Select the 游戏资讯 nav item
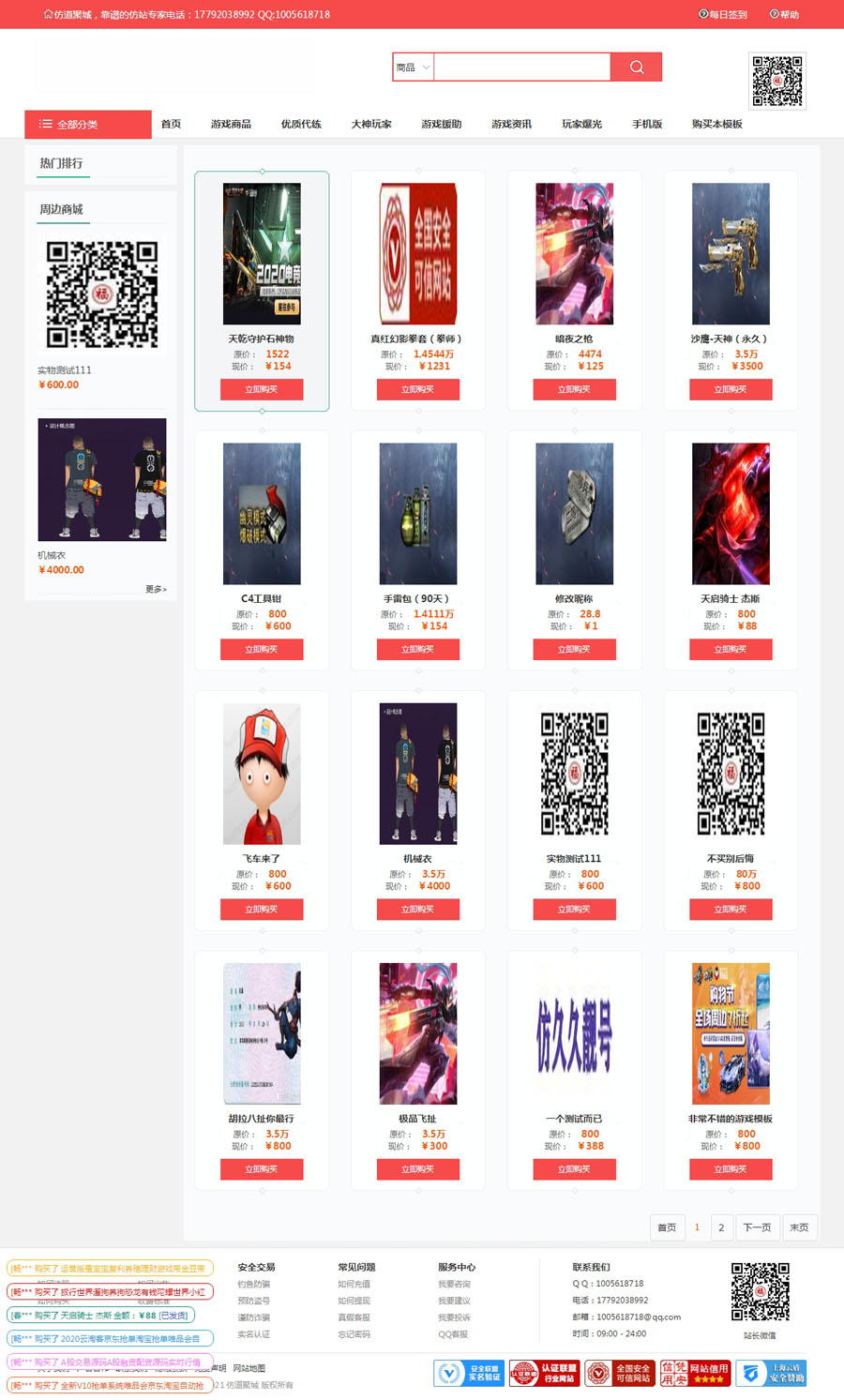The height and width of the screenshot is (1400, 844). pyautogui.click(x=511, y=124)
